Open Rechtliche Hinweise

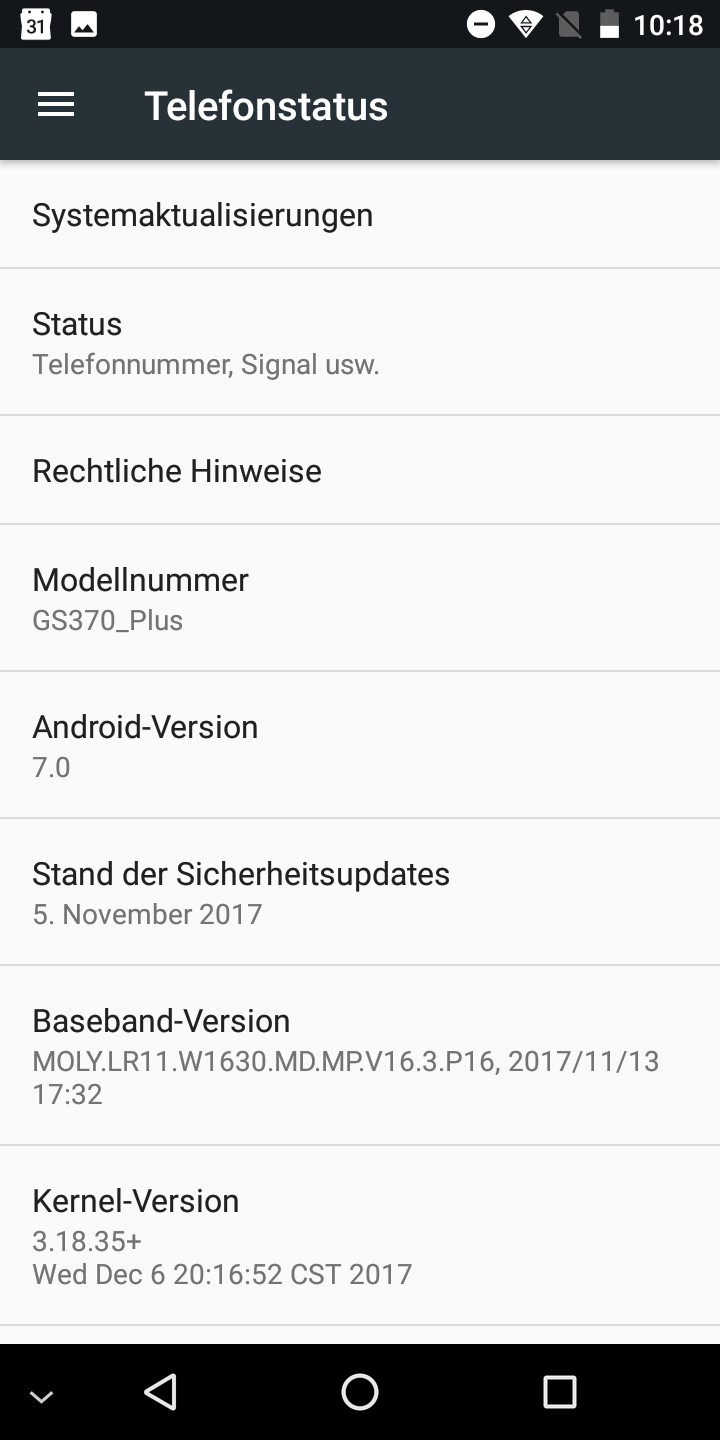tap(360, 470)
